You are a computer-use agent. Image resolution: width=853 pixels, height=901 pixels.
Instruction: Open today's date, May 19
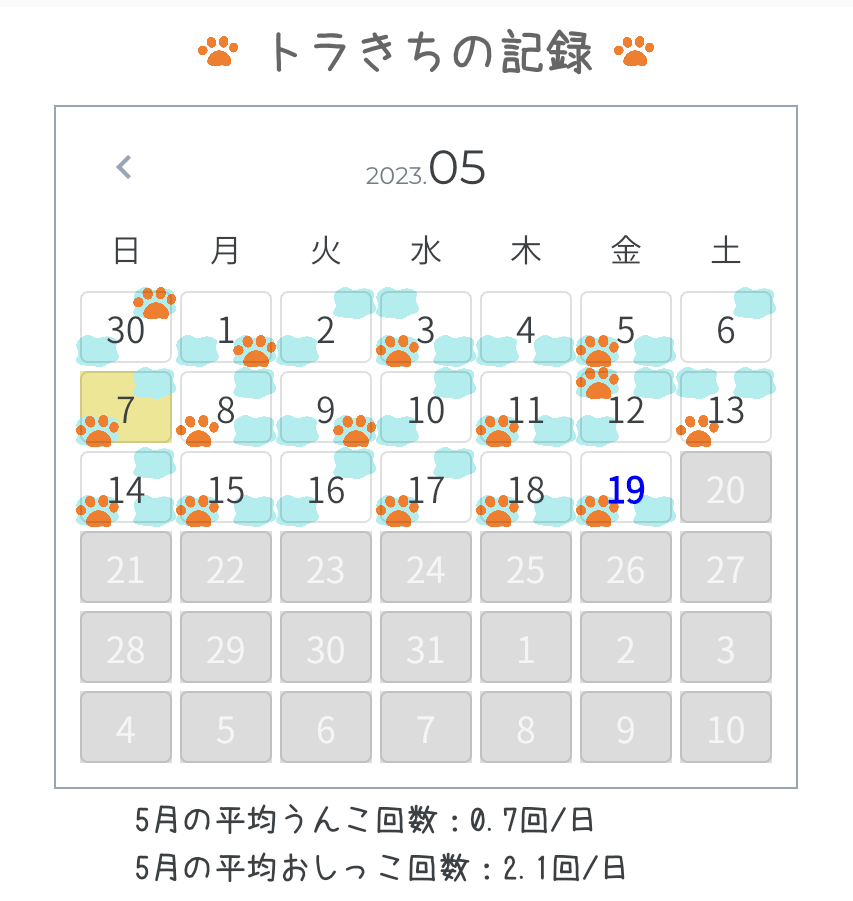(x=626, y=488)
